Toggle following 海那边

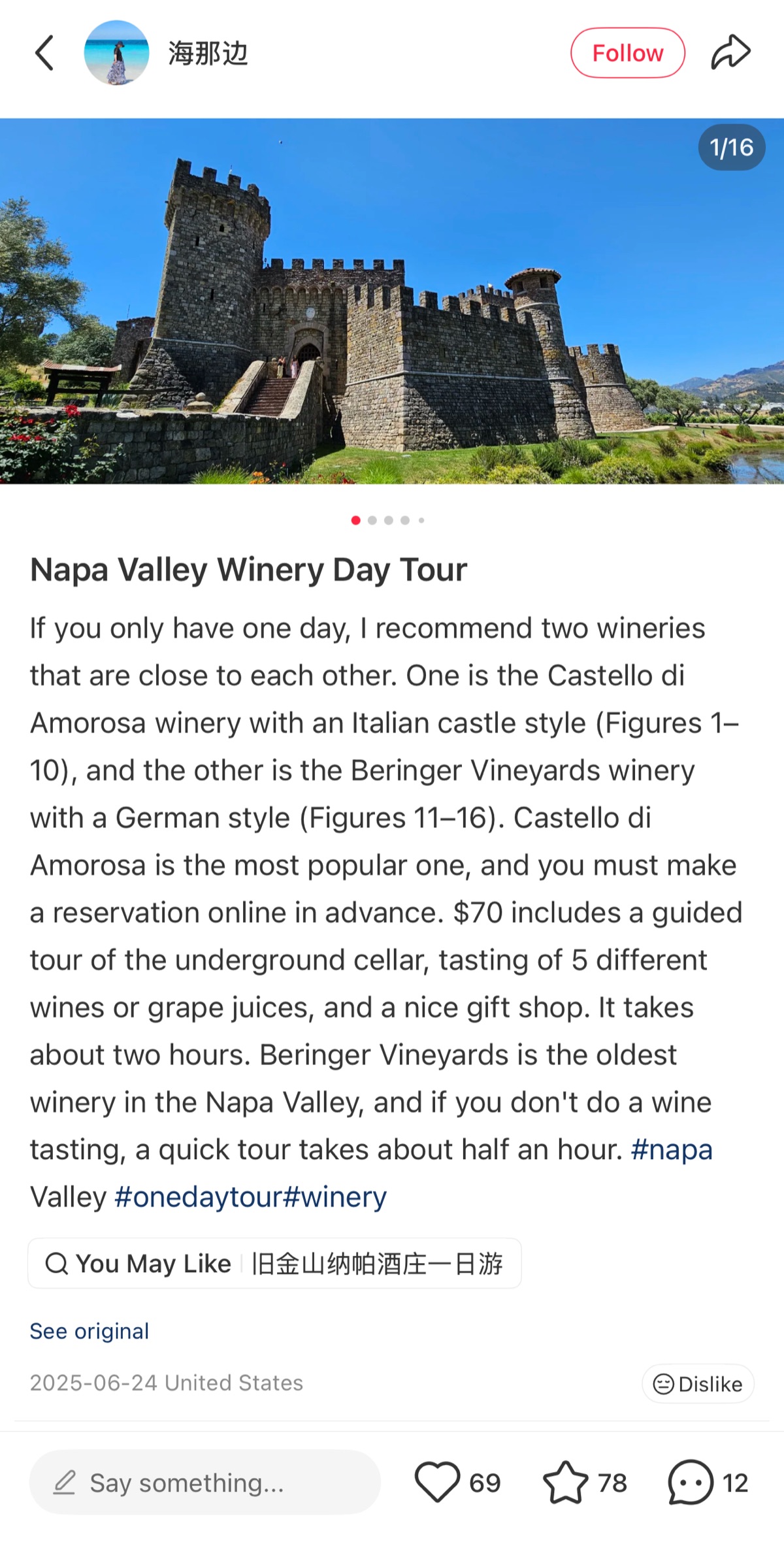[627, 52]
